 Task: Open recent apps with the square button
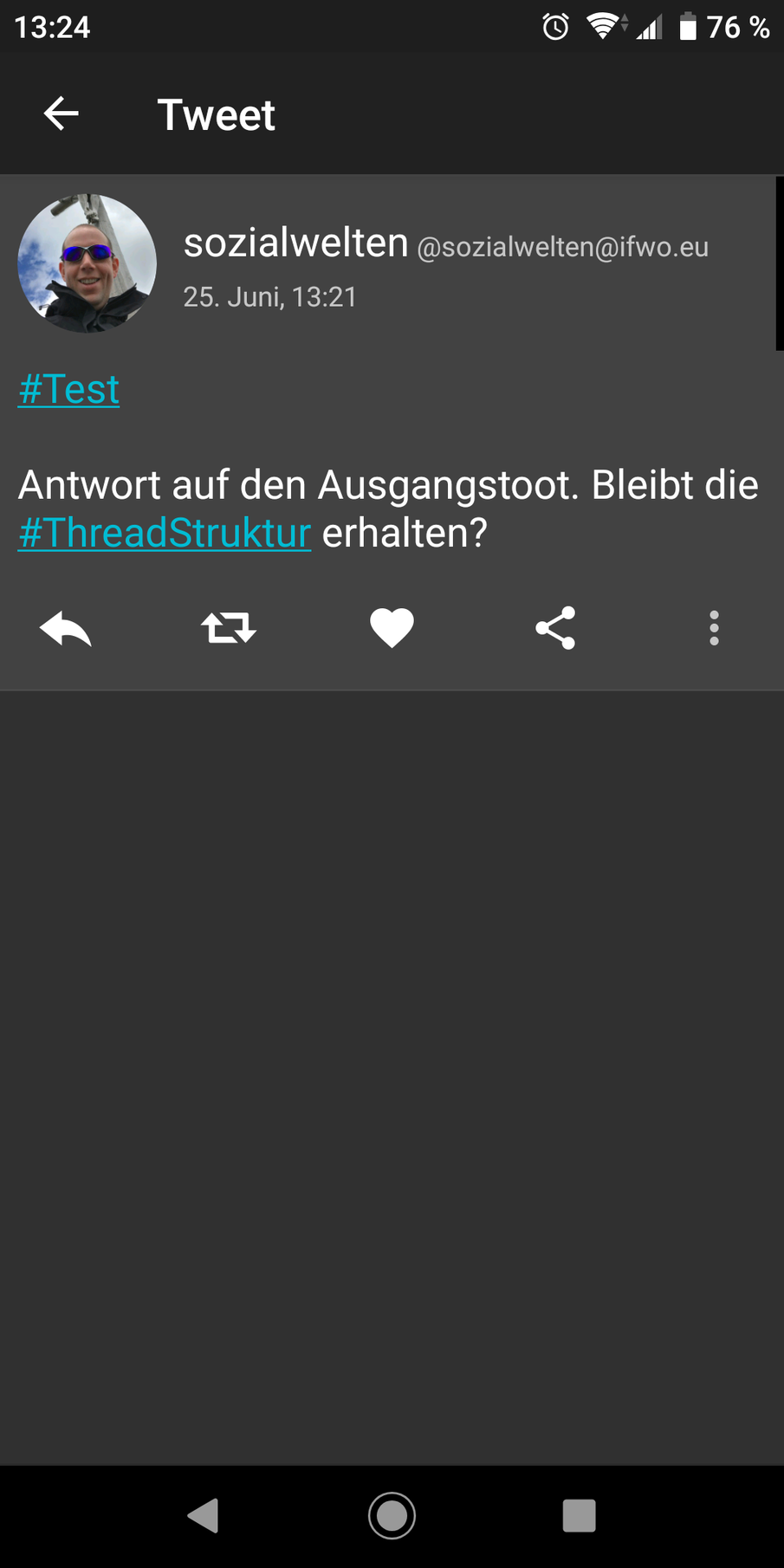[x=579, y=1516]
